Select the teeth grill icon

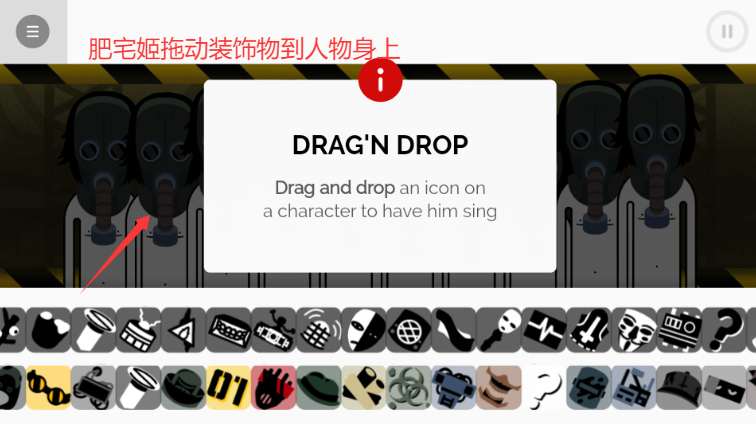[229, 328]
